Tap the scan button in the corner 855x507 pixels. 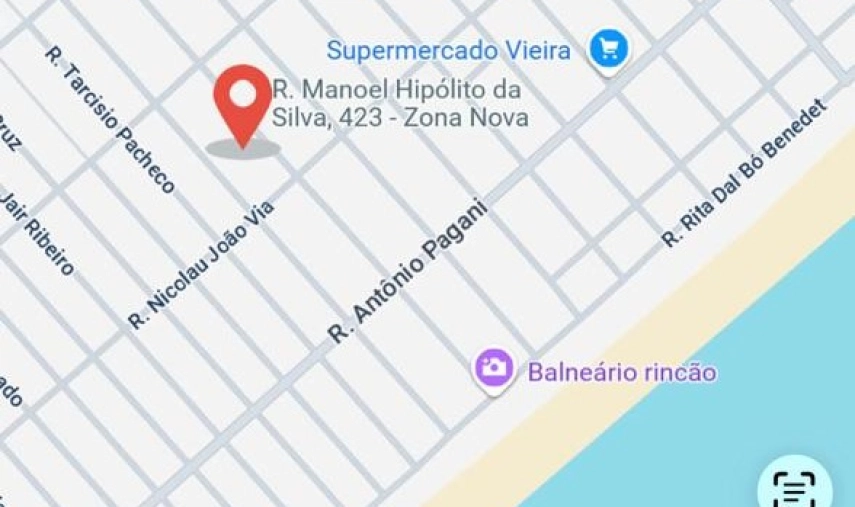tap(795, 488)
